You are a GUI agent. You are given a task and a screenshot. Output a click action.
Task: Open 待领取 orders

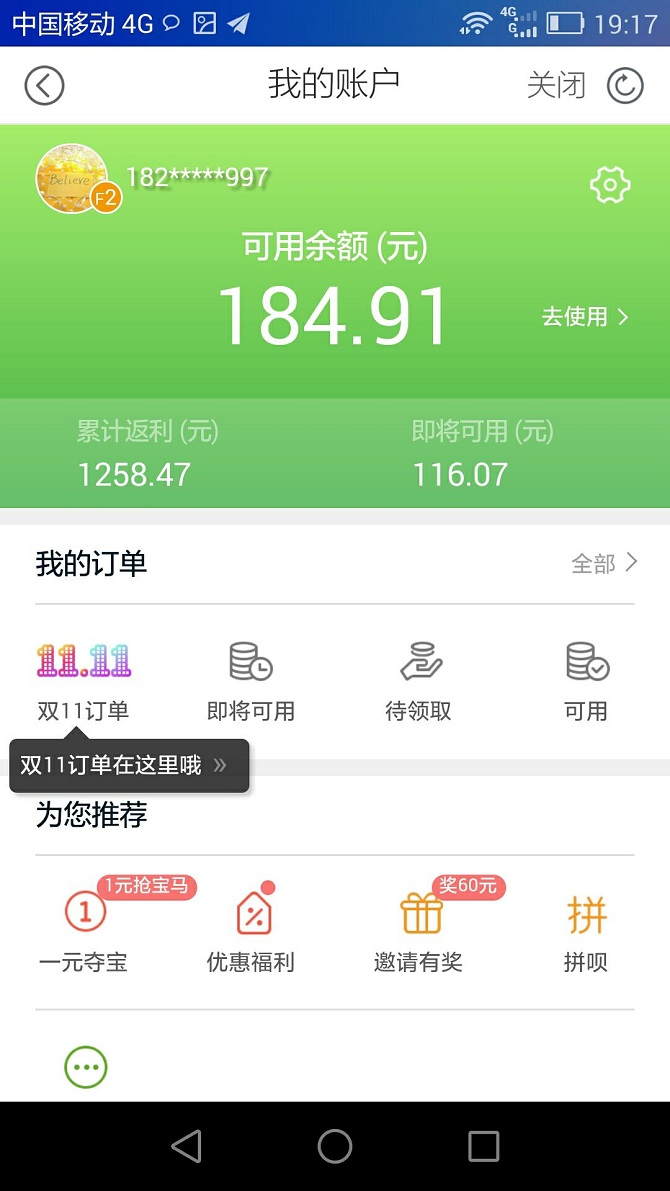point(418,680)
